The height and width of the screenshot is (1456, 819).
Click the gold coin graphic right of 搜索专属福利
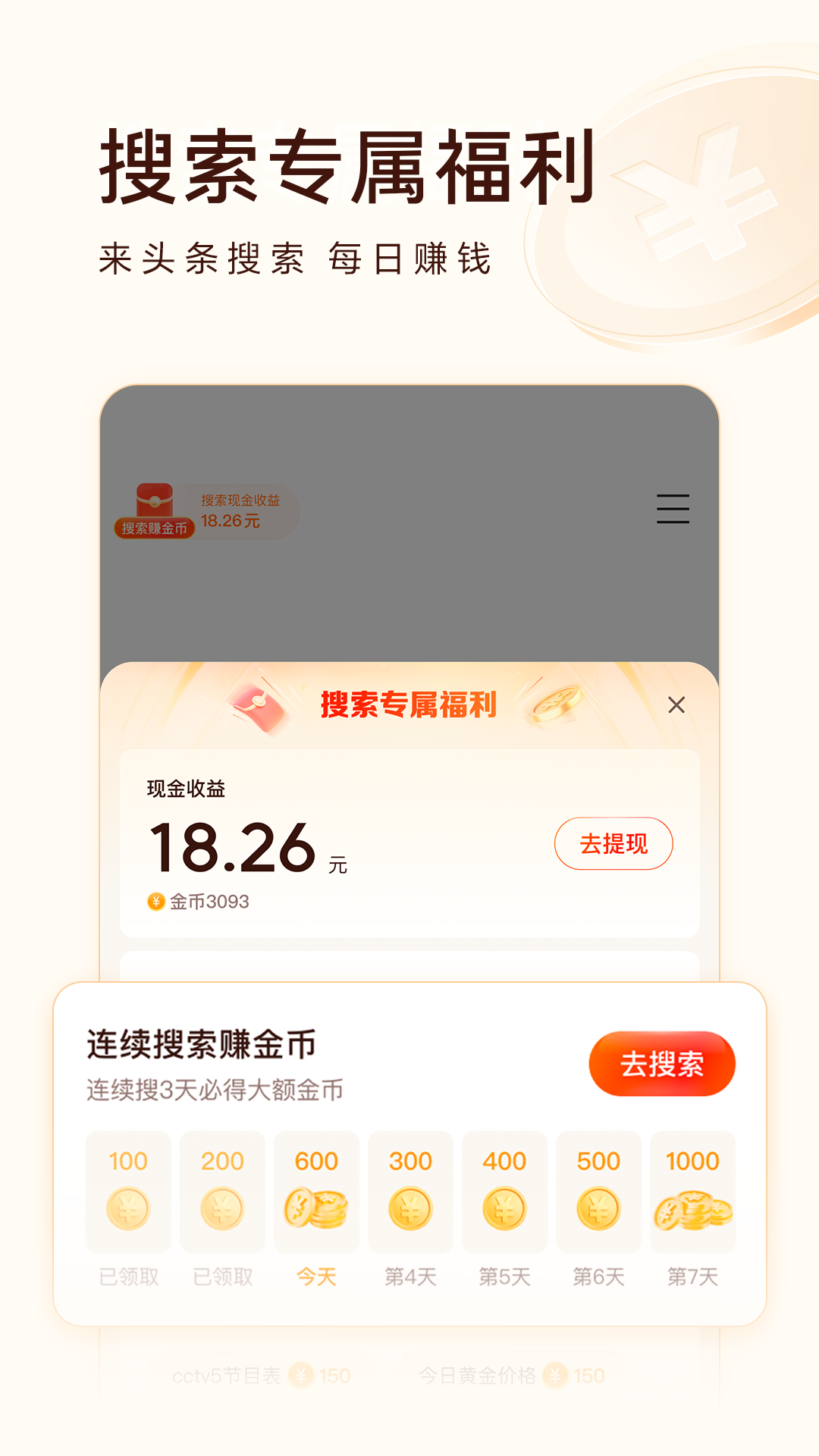(x=556, y=705)
